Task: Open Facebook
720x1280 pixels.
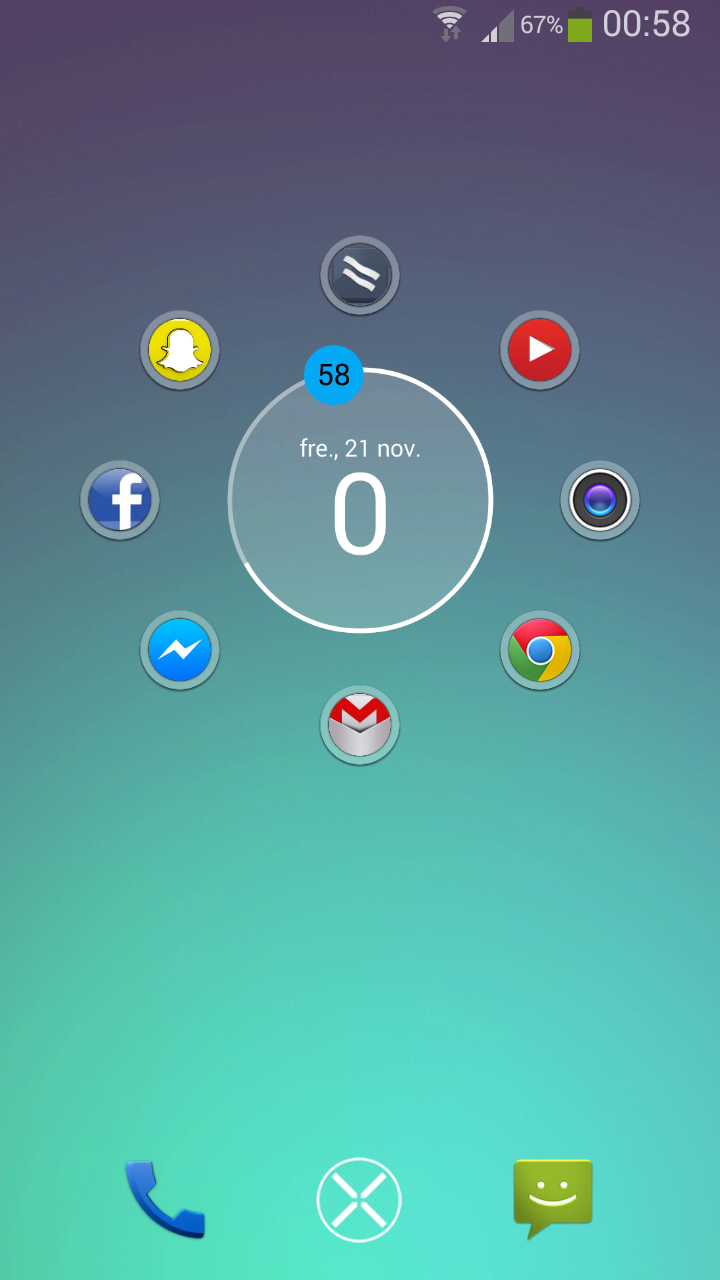Action: click(x=120, y=500)
